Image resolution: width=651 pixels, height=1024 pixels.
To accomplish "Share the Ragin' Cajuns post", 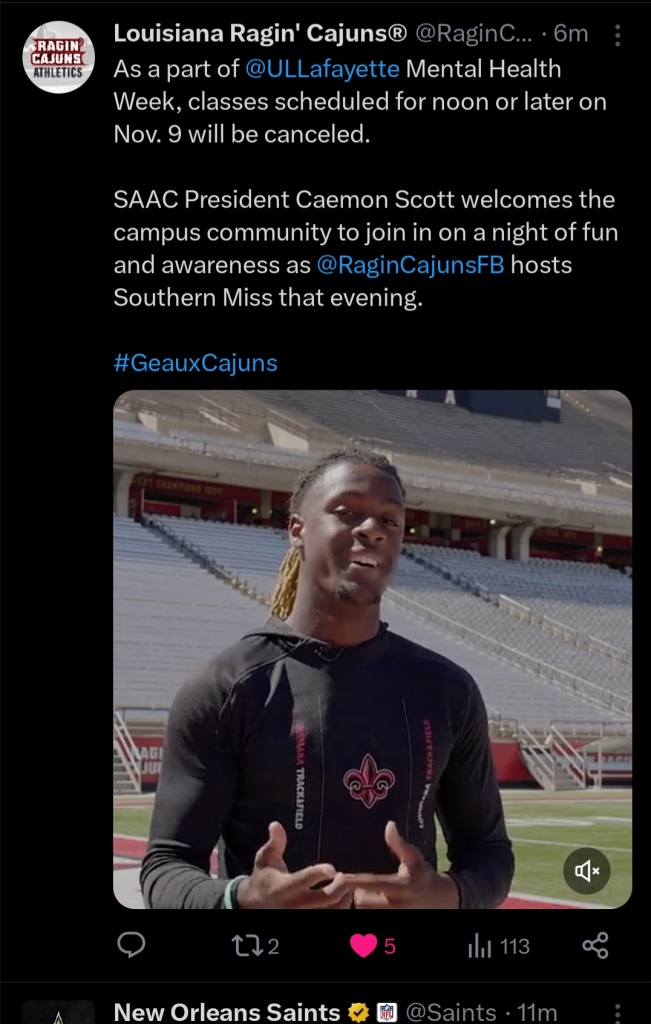I will coord(595,945).
